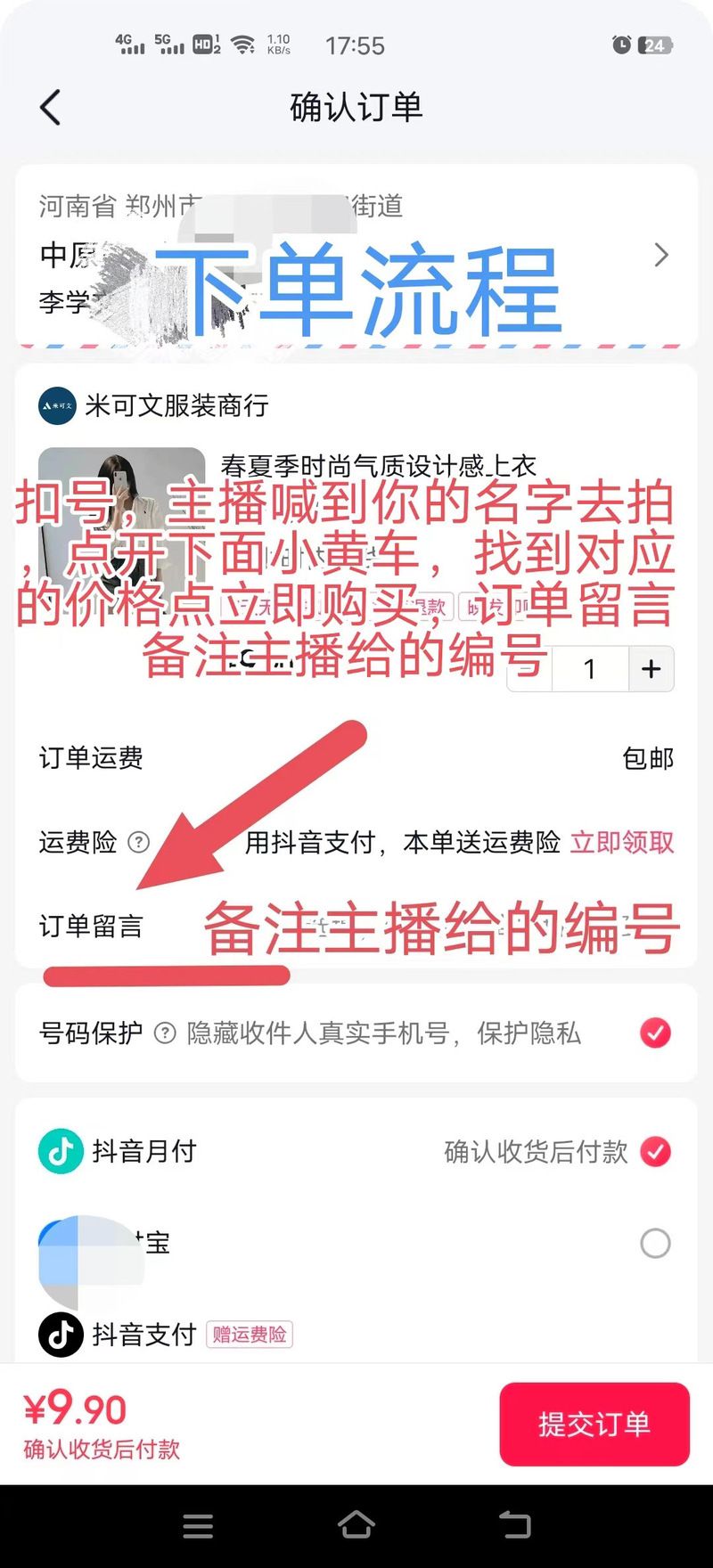Increase the item quantity with plus

coord(652,669)
